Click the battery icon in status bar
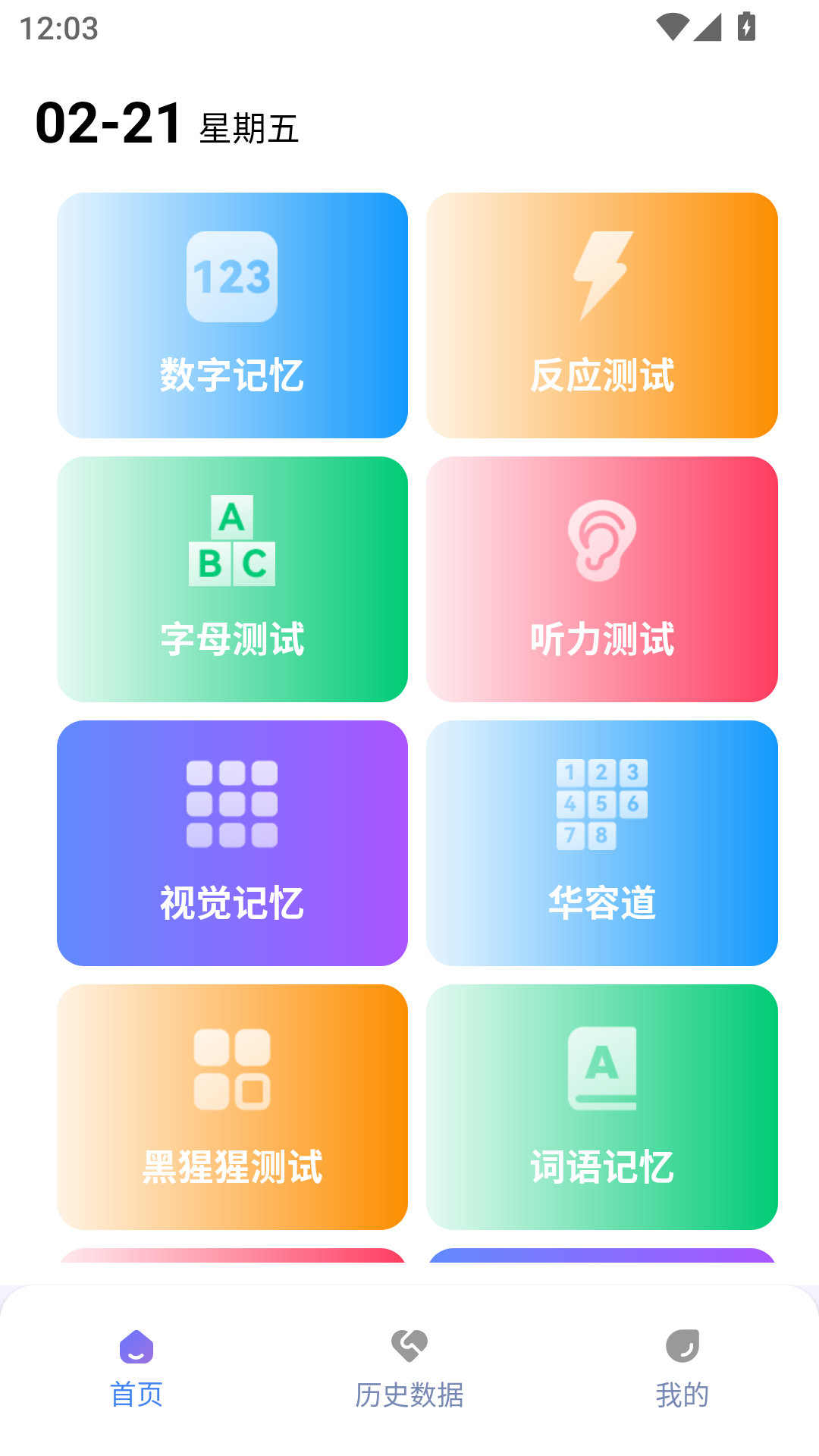The width and height of the screenshot is (819, 1456). coord(745,25)
